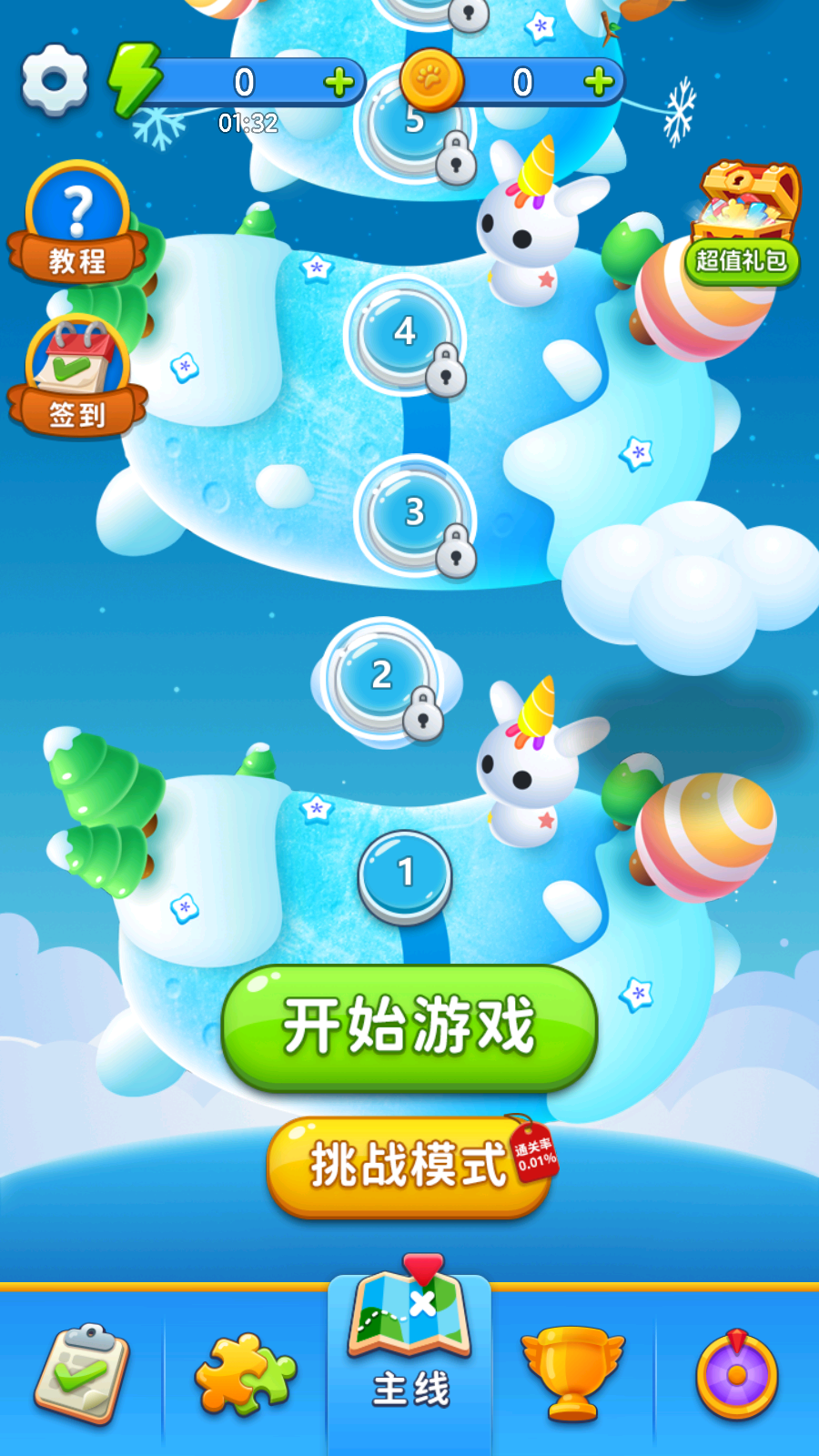The width and height of the screenshot is (819, 1456).
Task: Tap locked level 4
Action: (405, 332)
